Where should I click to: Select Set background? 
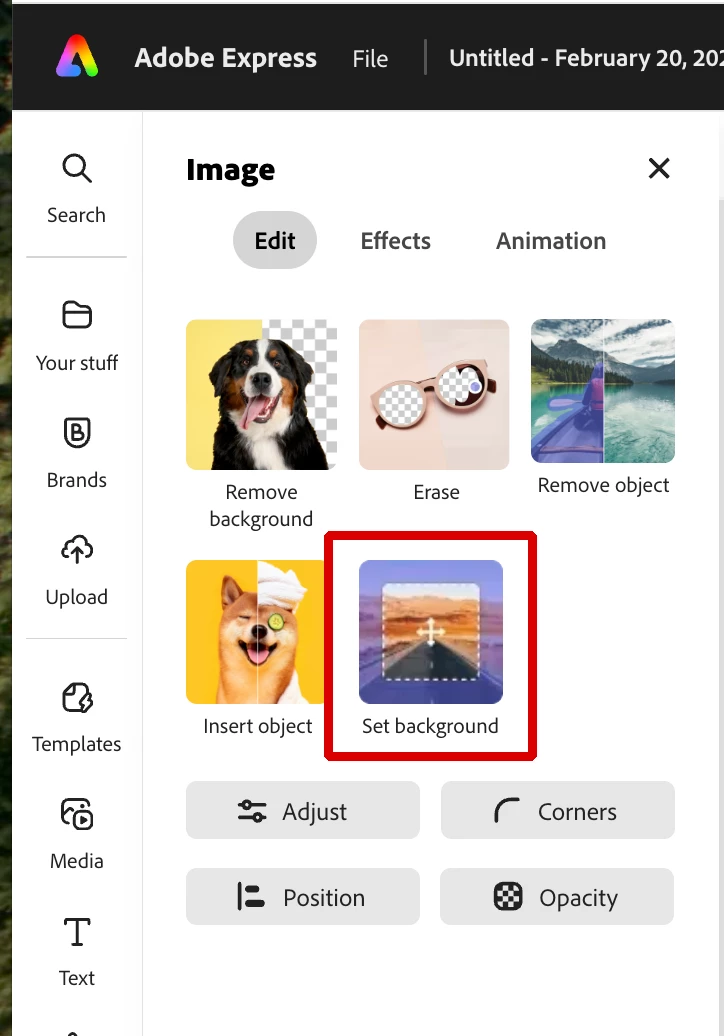[431, 634]
